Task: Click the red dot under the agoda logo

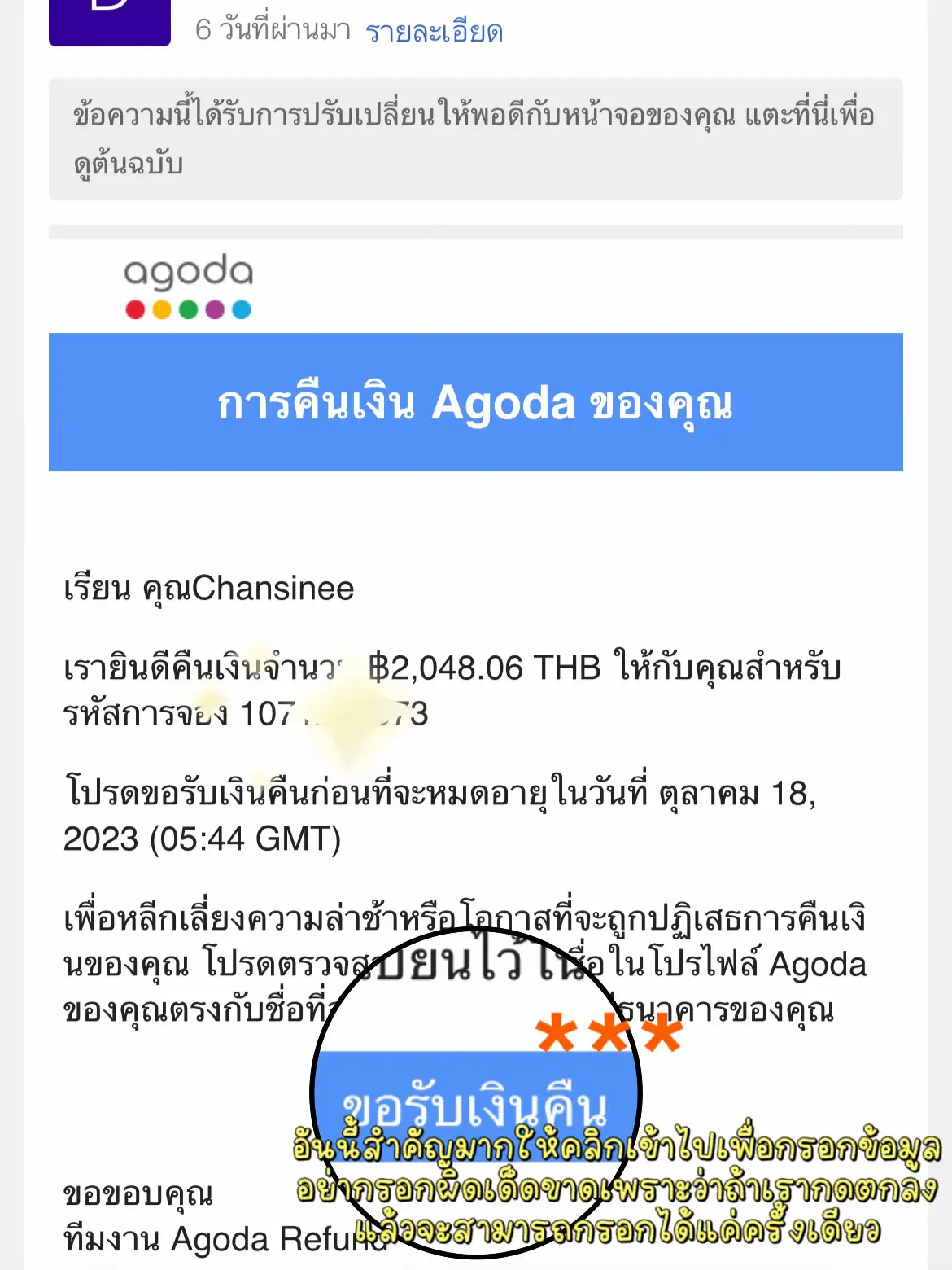Action: click(134, 309)
